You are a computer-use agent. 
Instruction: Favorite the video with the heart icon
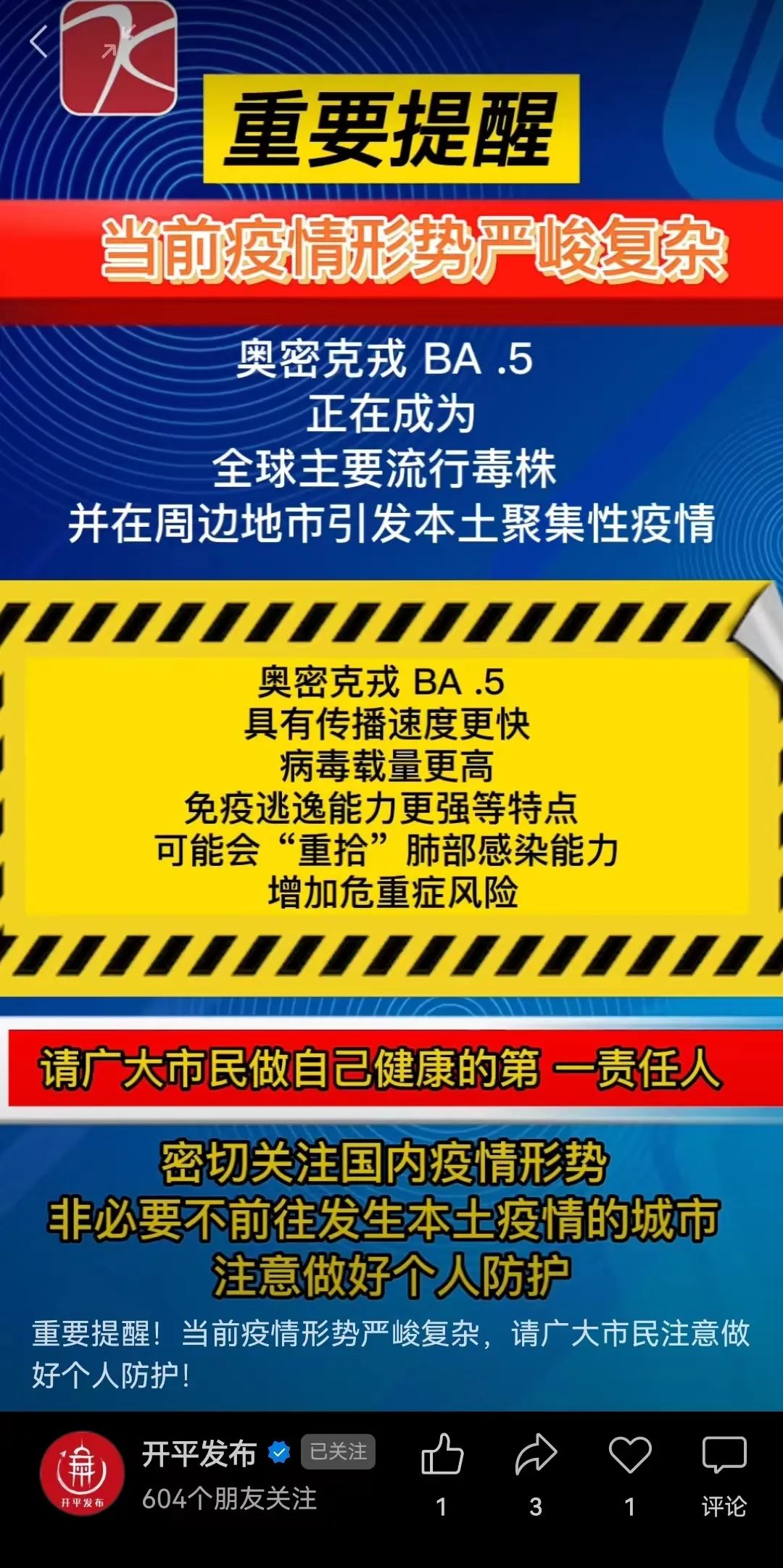click(629, 1455)
